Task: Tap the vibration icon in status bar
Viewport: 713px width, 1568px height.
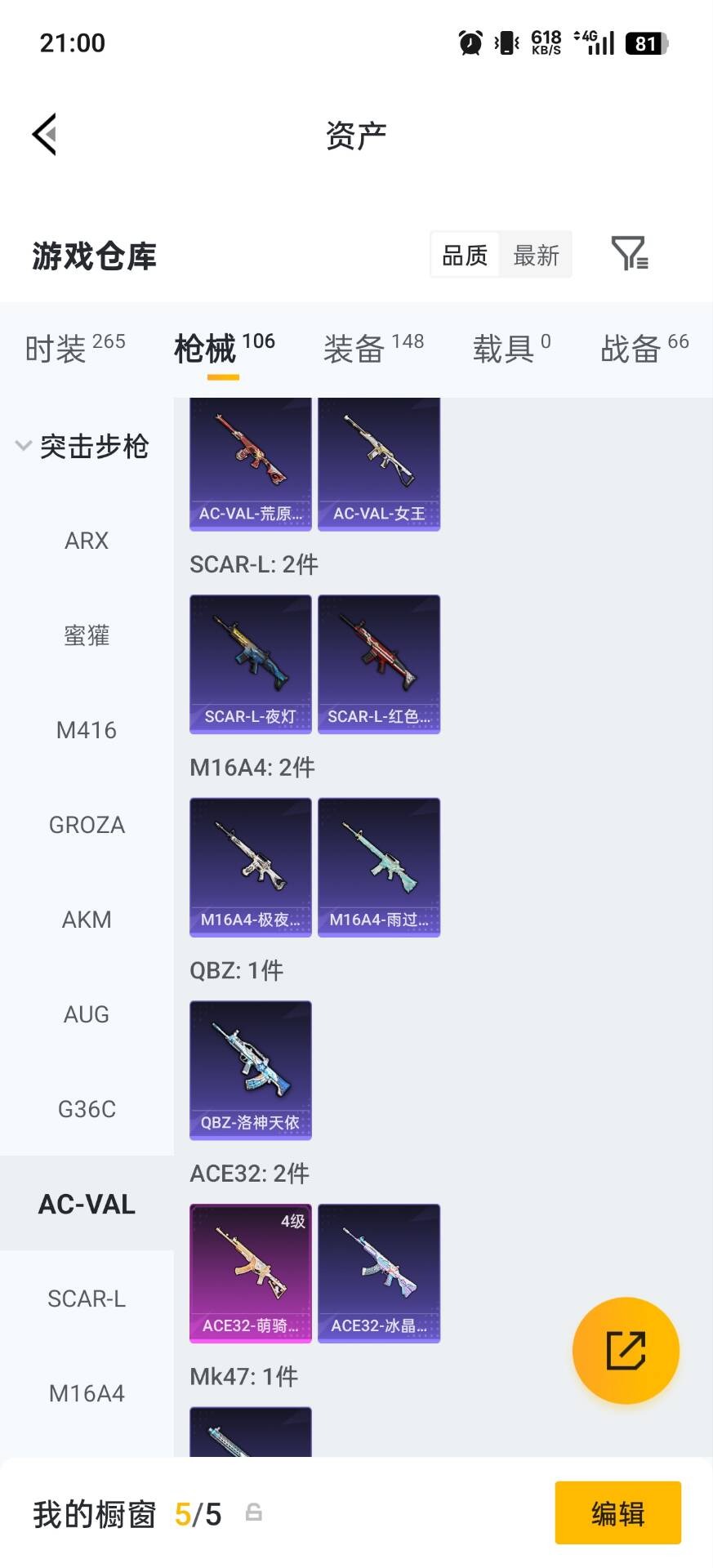Action: [x=506, y=43]
